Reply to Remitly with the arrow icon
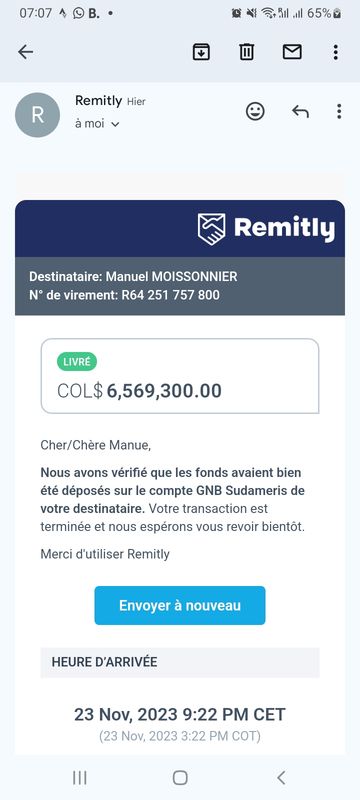Viewport: 360px width, 800px height. (300, 111)
